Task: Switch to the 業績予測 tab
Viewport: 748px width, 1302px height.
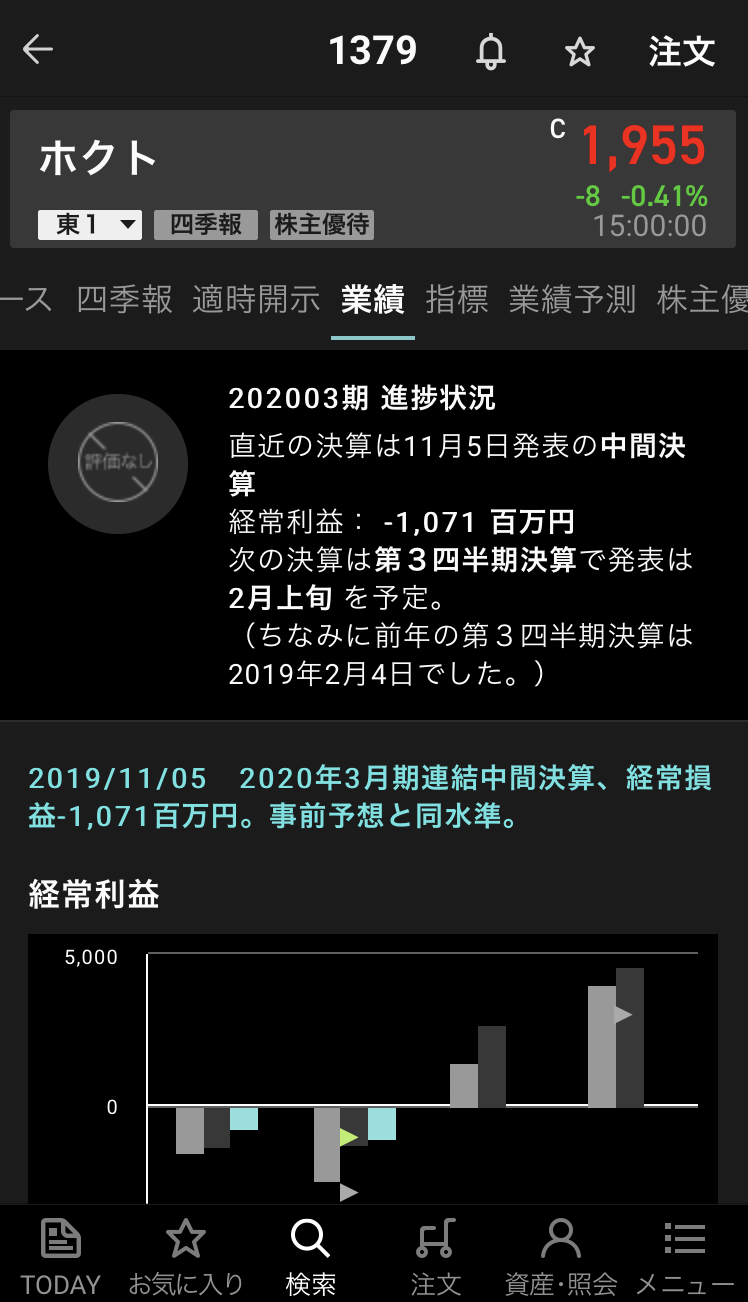Action: pos(572,299)
